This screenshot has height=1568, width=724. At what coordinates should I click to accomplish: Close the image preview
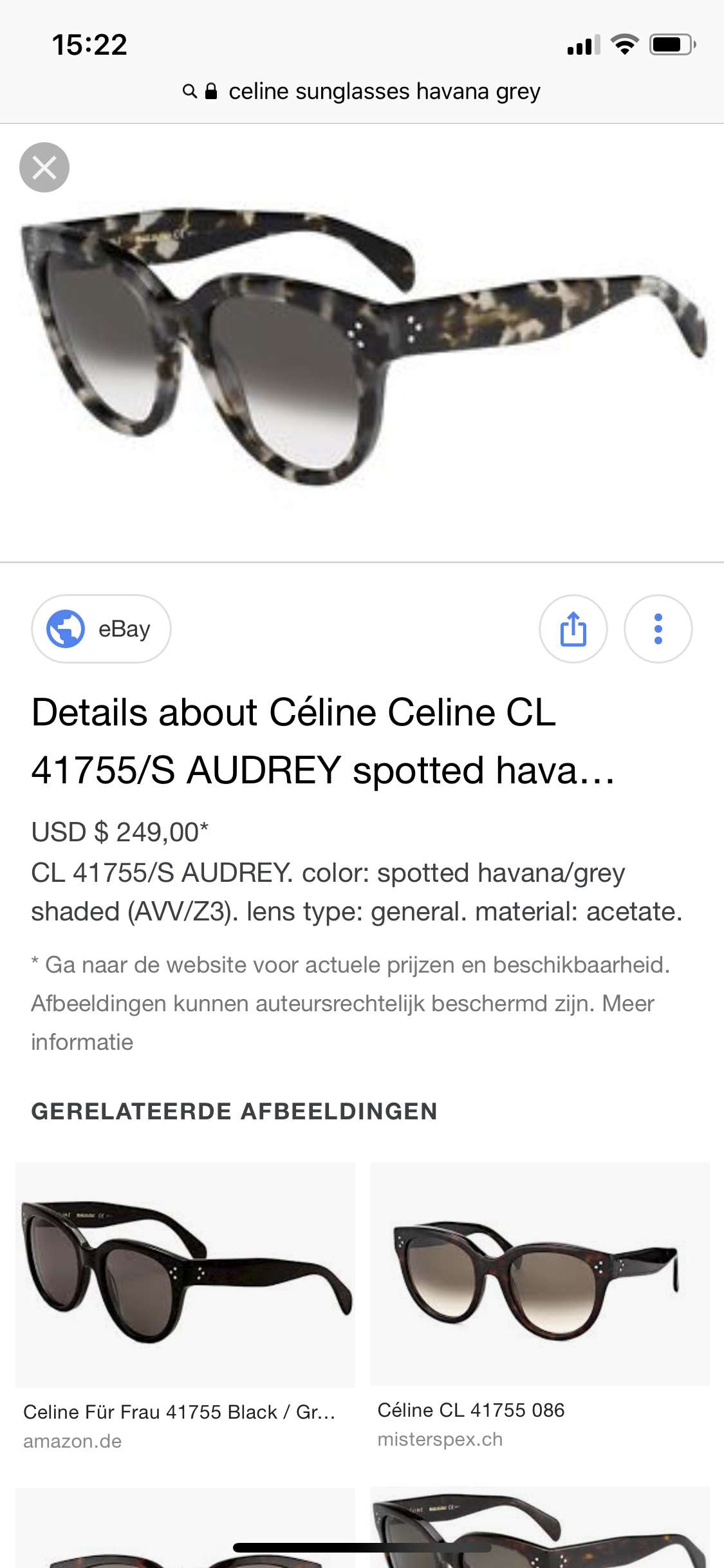pyautogui.click(x=44, y=167)
